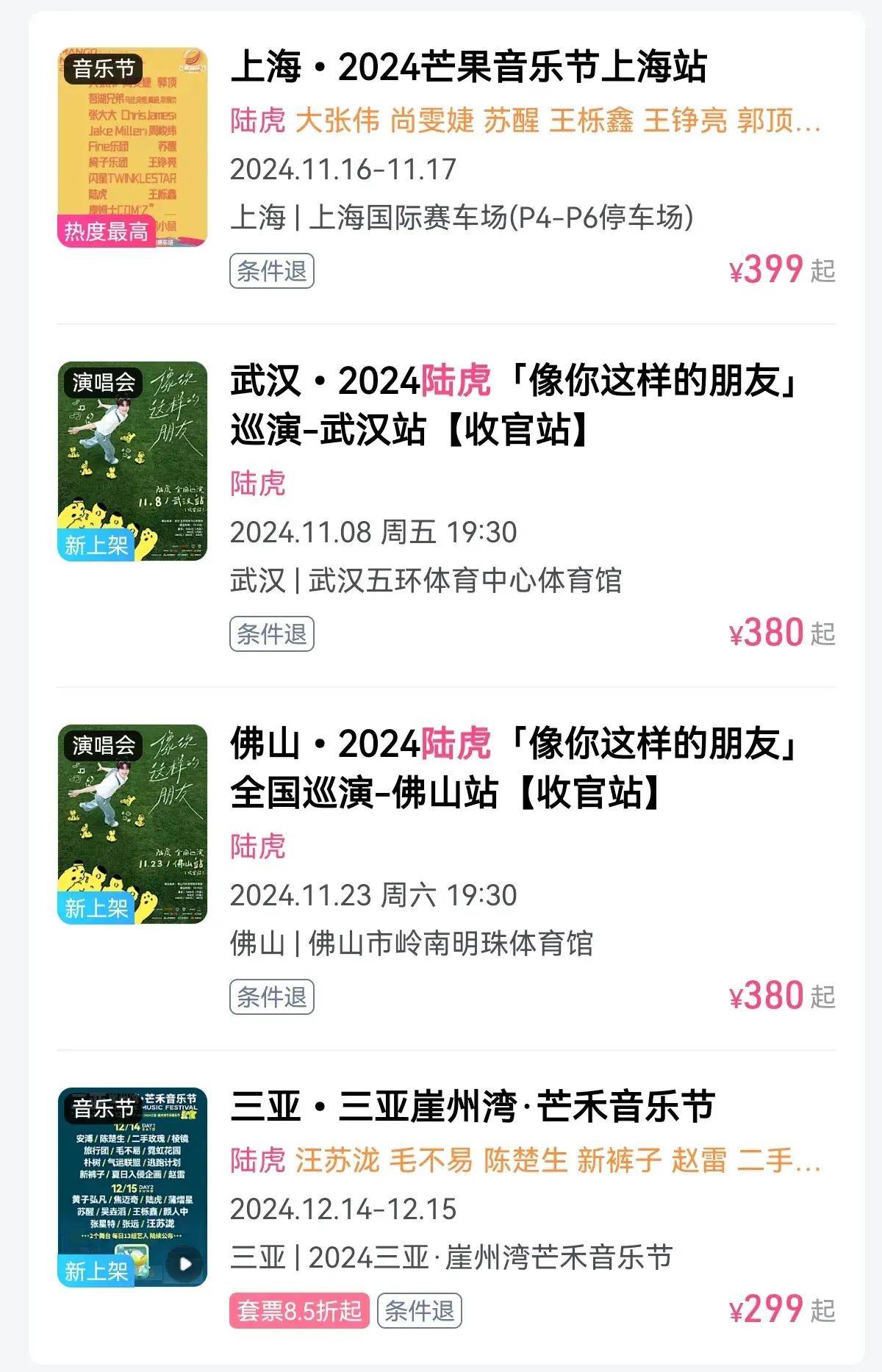View the 上海 芒果音乐节 poster thumbnail
Image resolution: width=882 pixels, height=1372 pixels.
(132, 148)
